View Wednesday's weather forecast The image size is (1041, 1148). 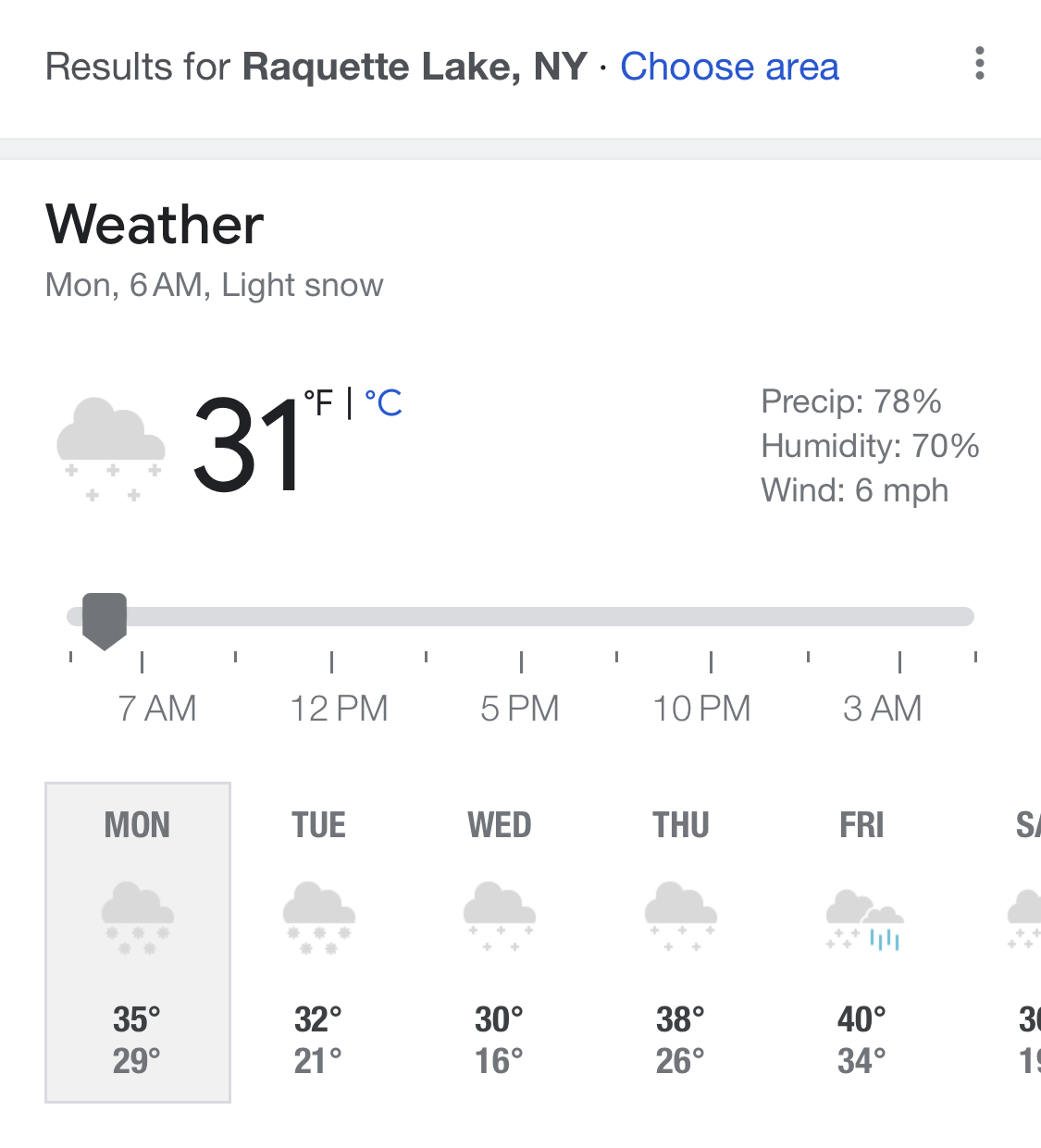[500, 942]
